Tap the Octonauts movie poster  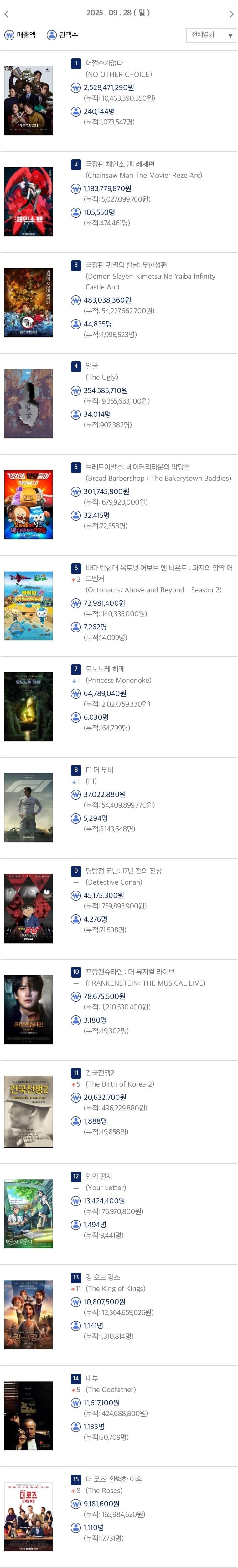[x=28, y=605]
